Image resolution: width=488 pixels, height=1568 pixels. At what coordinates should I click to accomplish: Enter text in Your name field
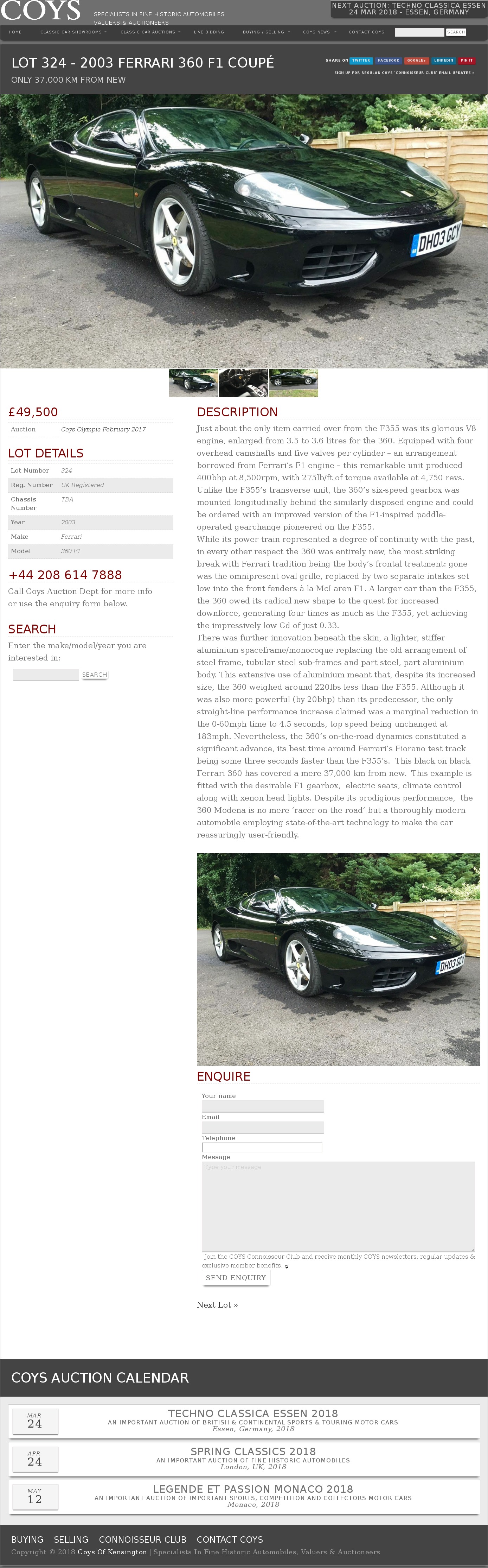click(x=262, y=1106)
